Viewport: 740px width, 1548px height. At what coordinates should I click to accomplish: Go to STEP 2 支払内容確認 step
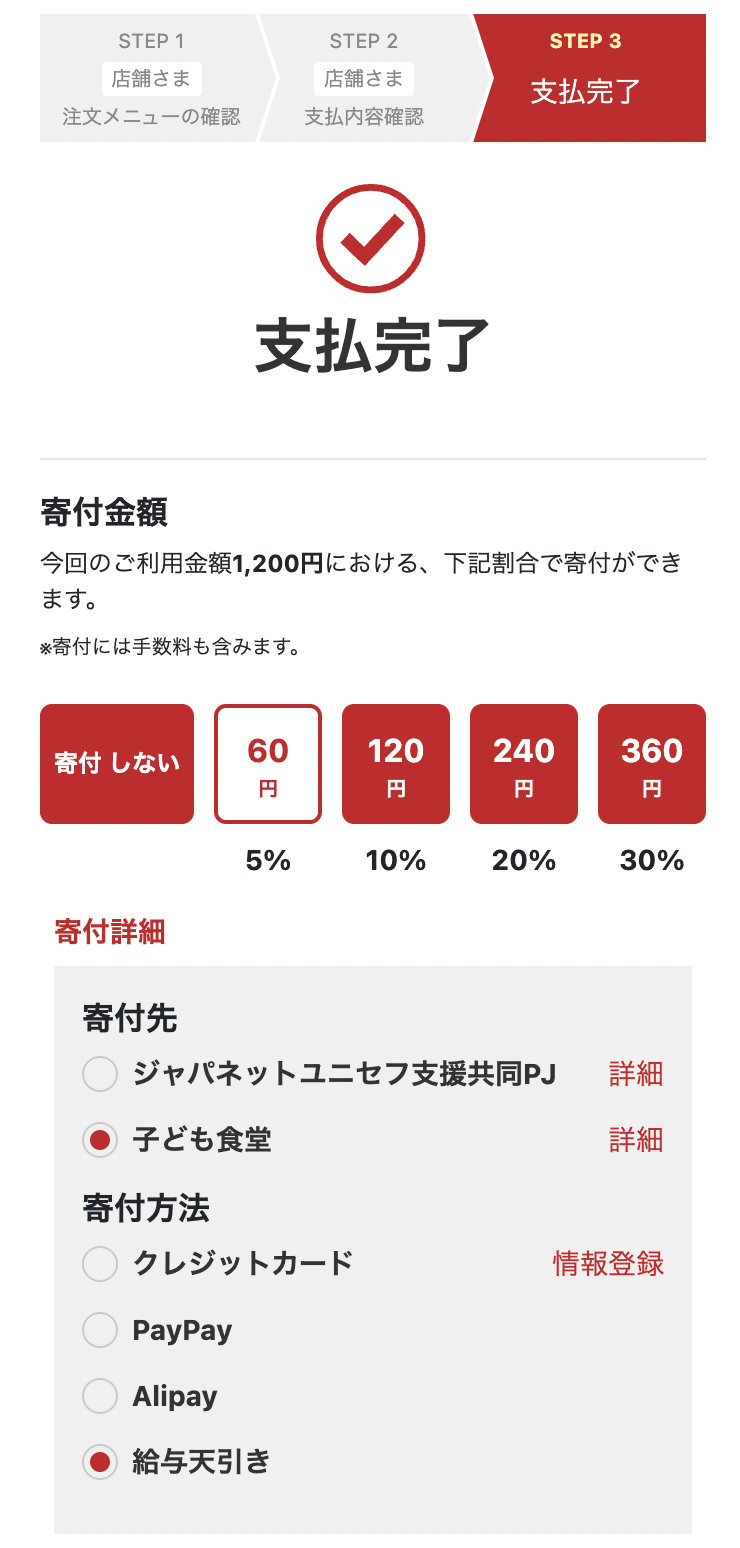click(x=361, y=76)
